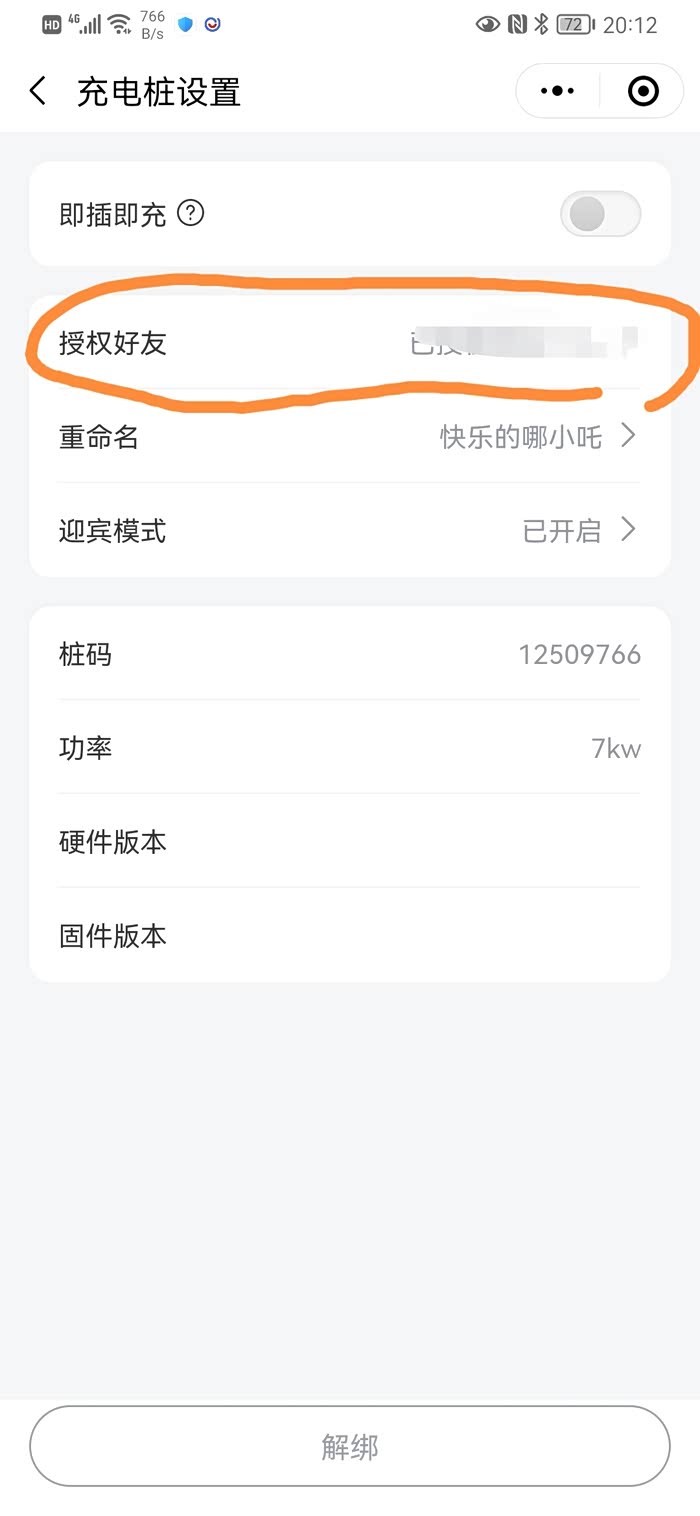
Task: Open the mini program more menu
Action: coord(557,92)
